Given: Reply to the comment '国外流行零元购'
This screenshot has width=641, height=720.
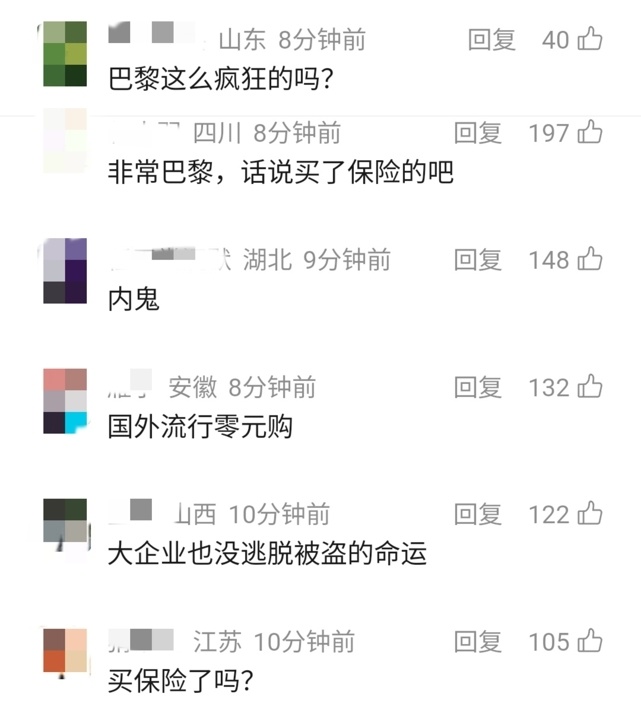Looking at the screenshot, I should click(x=478, y=387).
